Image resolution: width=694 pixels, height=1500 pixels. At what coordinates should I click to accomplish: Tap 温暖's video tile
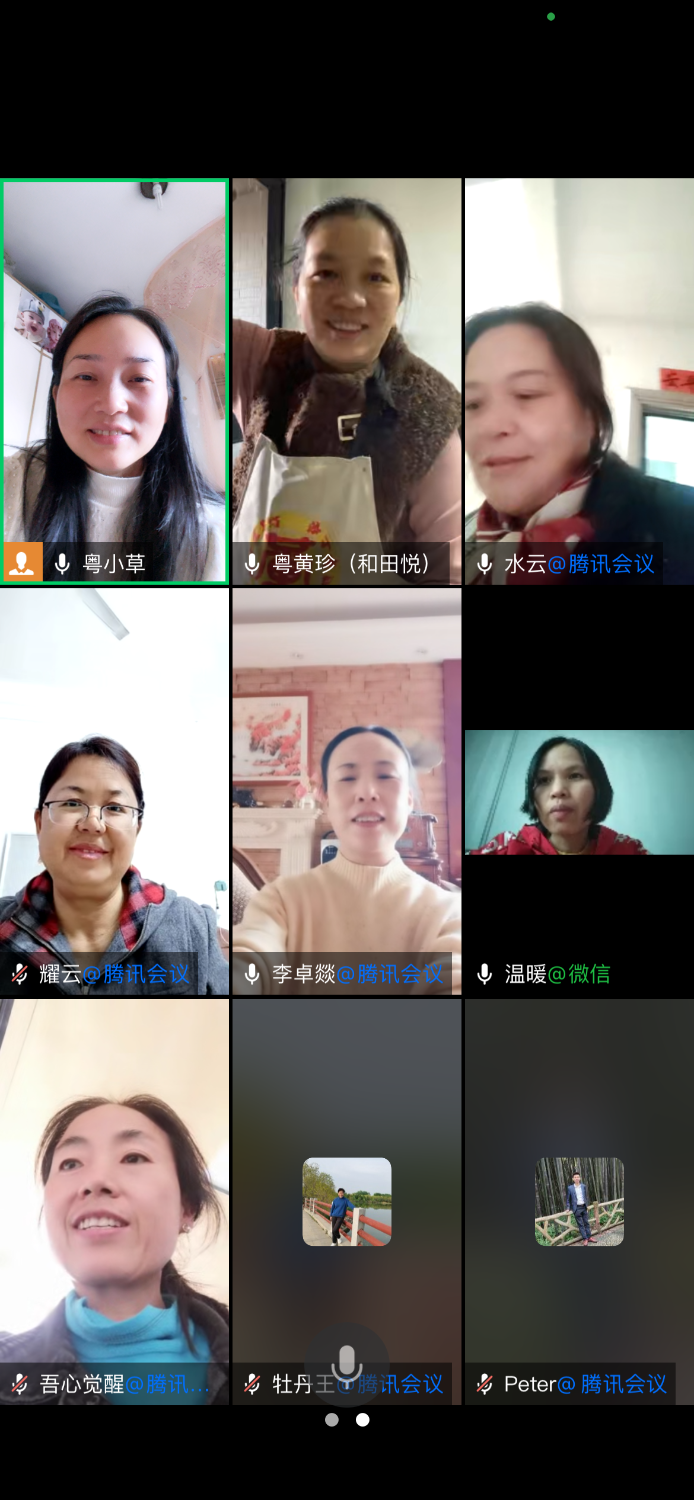579,792
